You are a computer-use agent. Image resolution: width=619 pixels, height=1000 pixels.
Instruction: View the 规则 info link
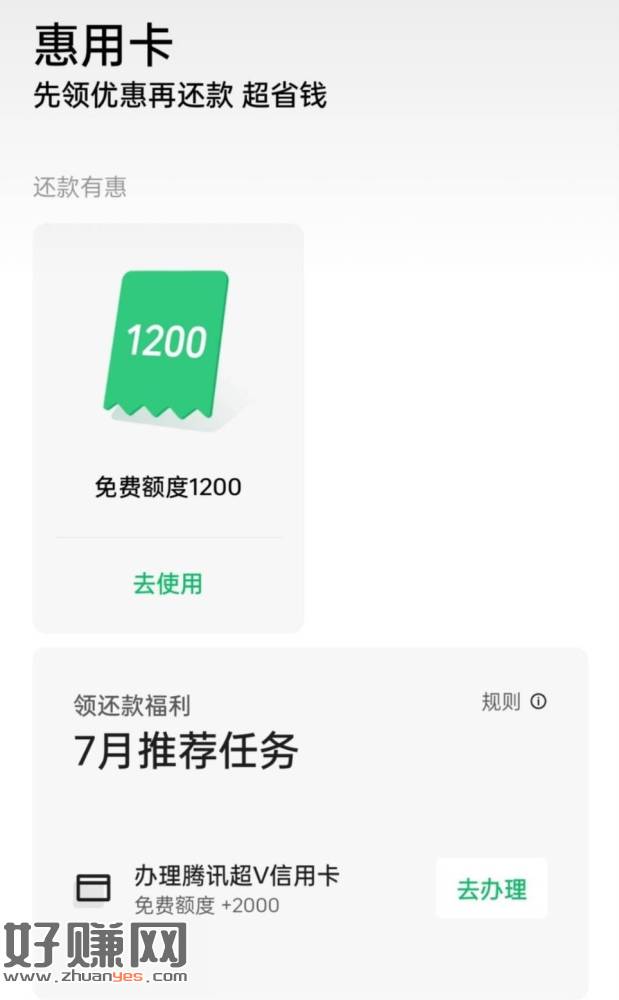click(514, 702)
